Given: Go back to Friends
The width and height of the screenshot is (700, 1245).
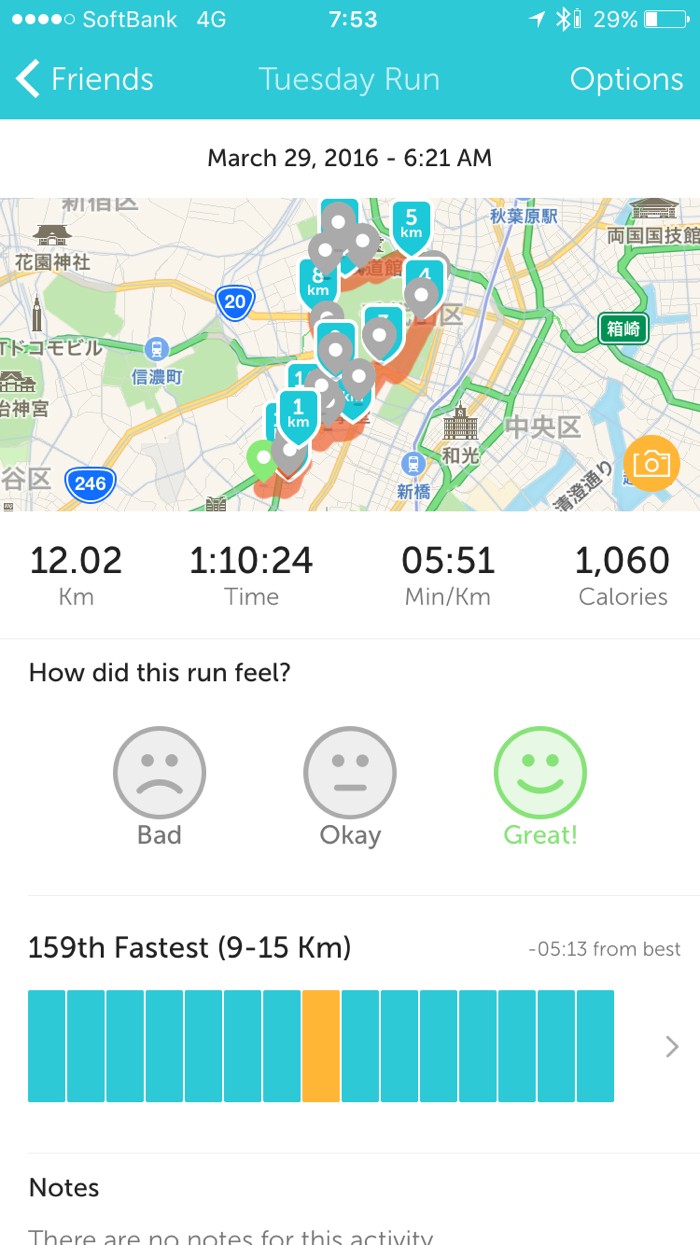Looking at the screenshot, I should pyautogui.click(x=85, y=79).
